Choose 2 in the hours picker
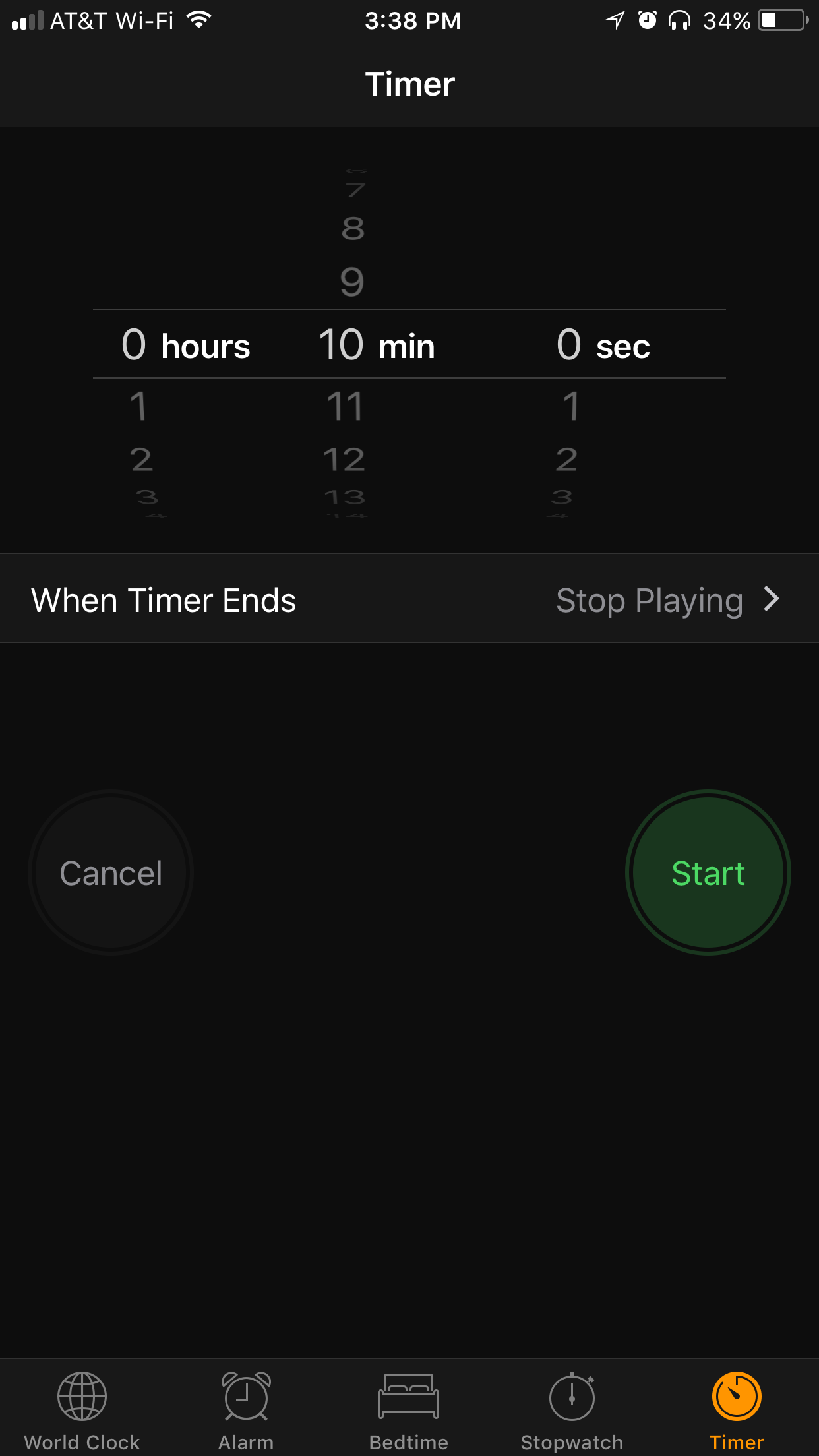The image size is (819, 1456). point(141,459)
